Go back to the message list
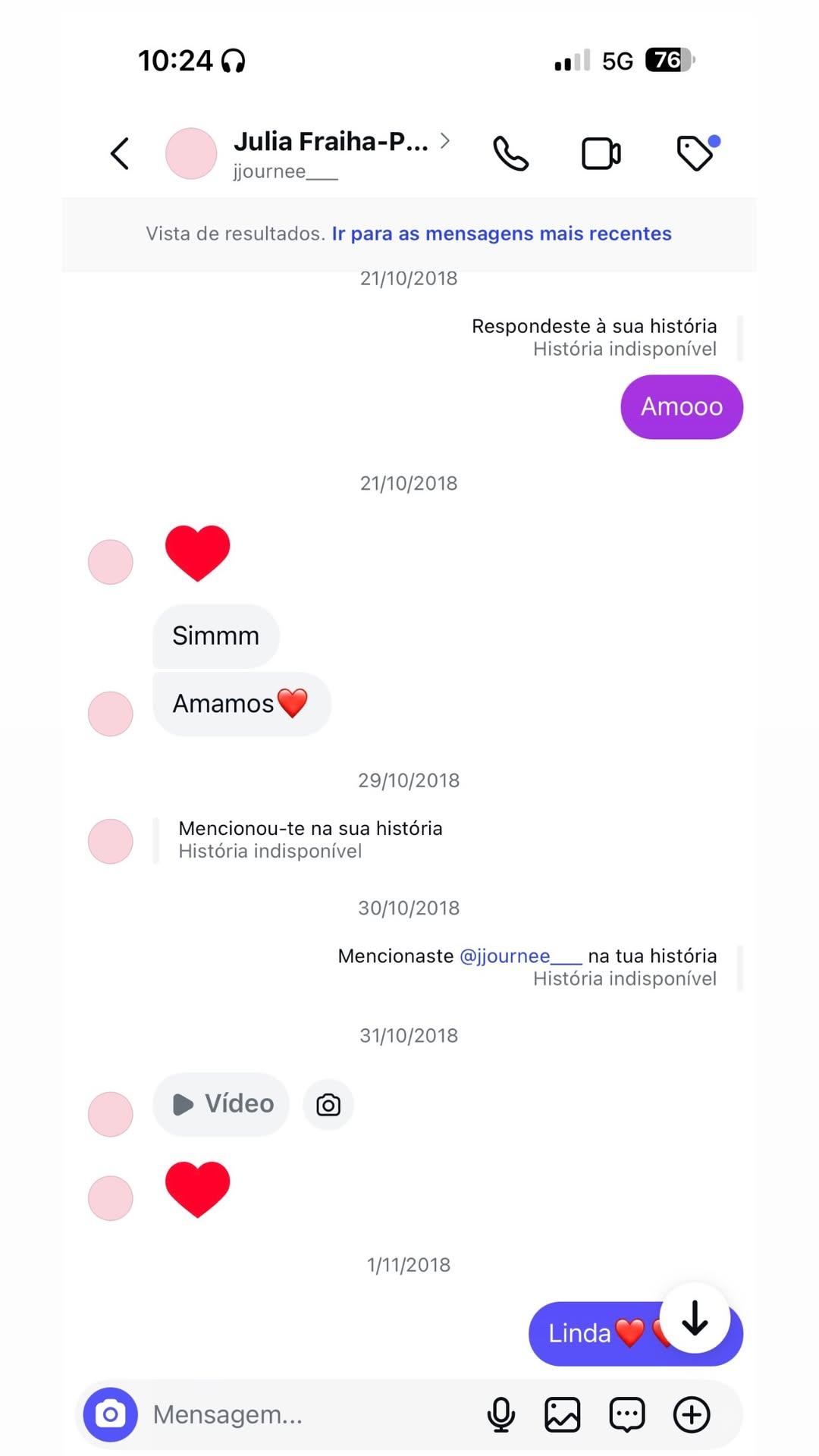This screenshot has height=1456, width=819. [x=121, y=153]
